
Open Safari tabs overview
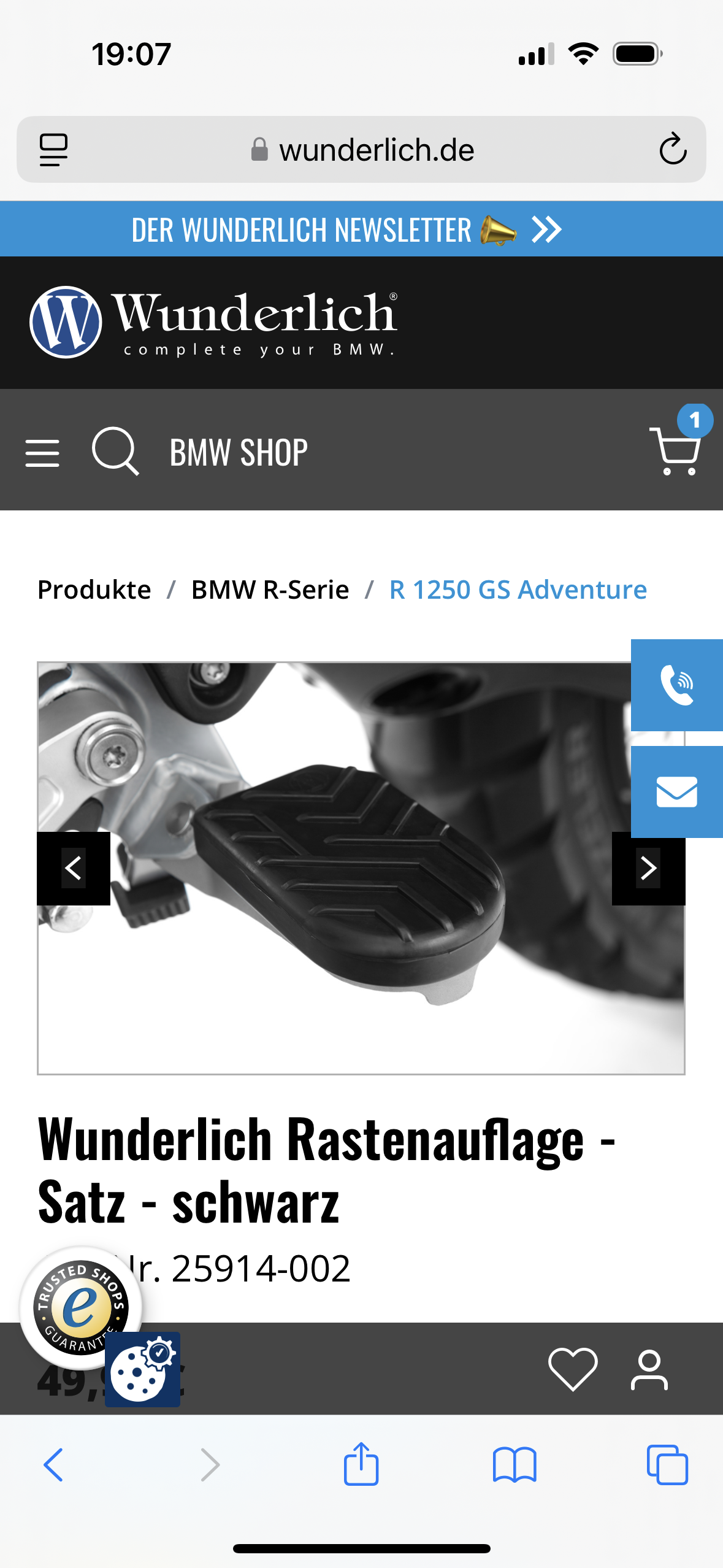click(x=667, y=1464)
